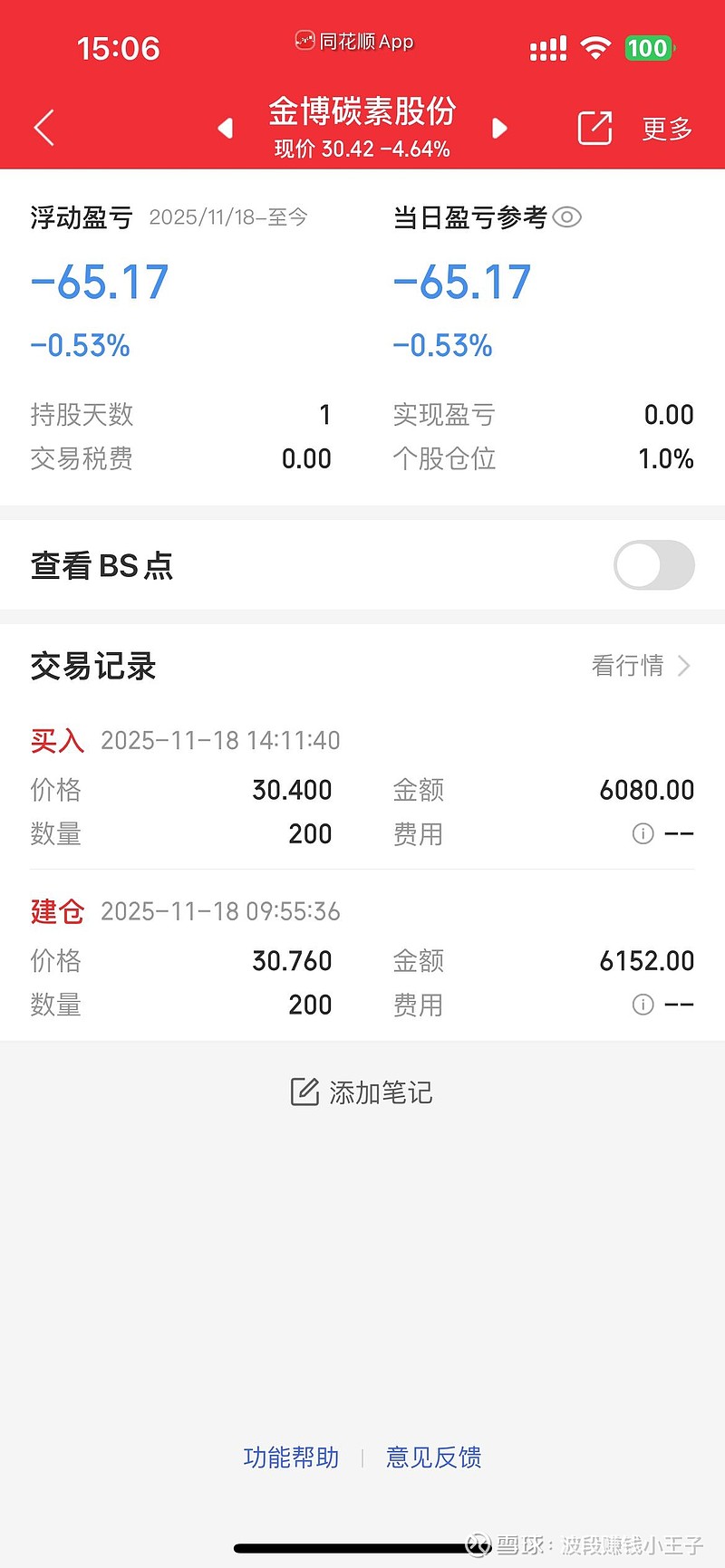
Task: Share this holding via the export icon
Action: (x=594, y=129)
